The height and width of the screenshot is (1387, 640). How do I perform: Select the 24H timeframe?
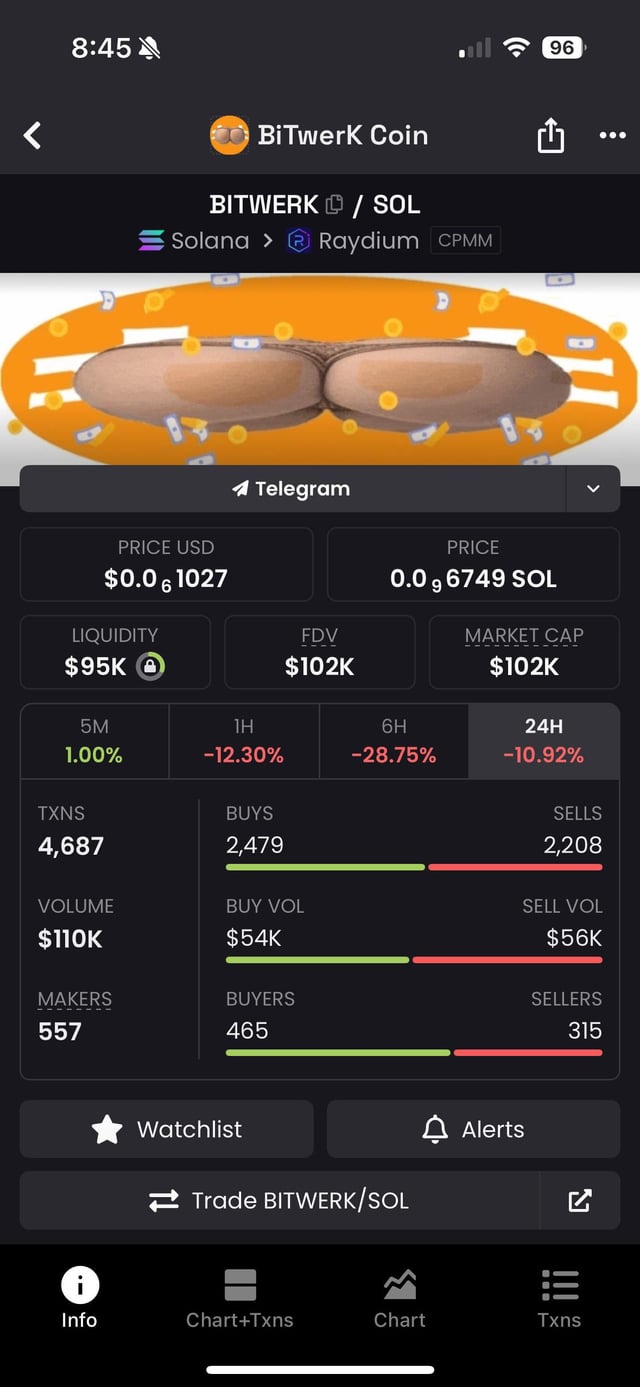[x=543, y=741]
